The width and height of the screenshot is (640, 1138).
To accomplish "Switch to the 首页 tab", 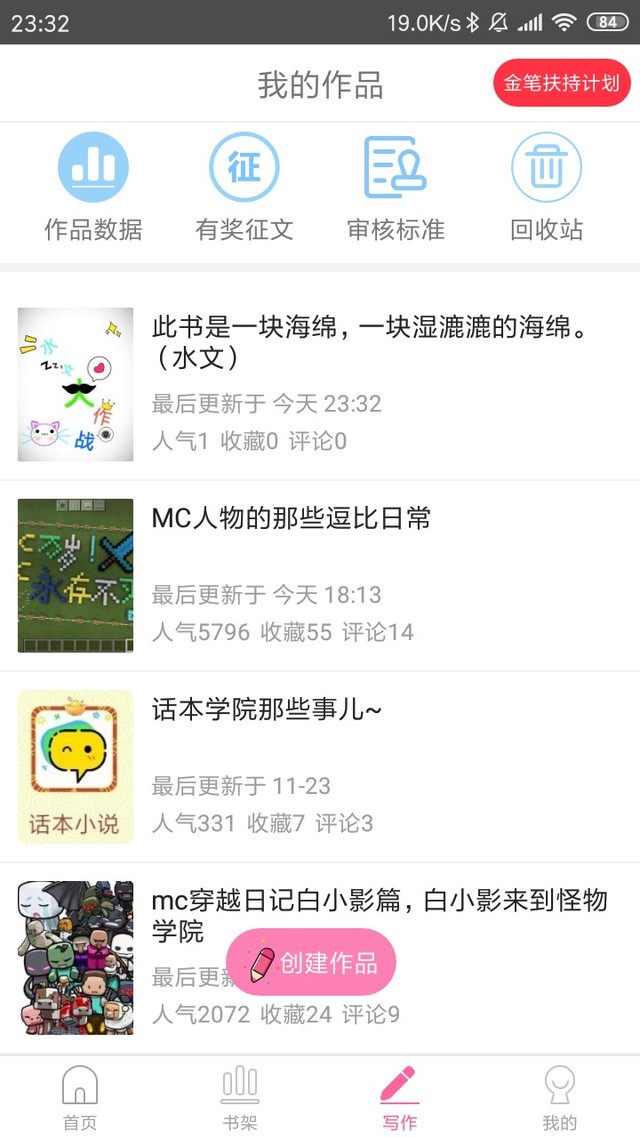I will 80,1098.
